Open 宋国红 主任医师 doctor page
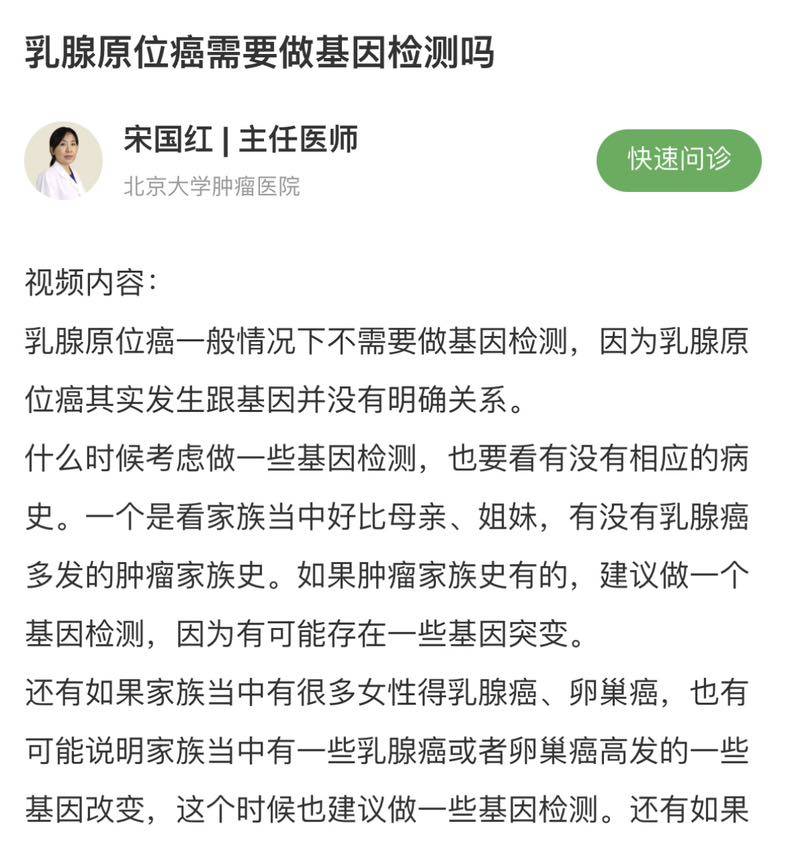 click(240, 139)
